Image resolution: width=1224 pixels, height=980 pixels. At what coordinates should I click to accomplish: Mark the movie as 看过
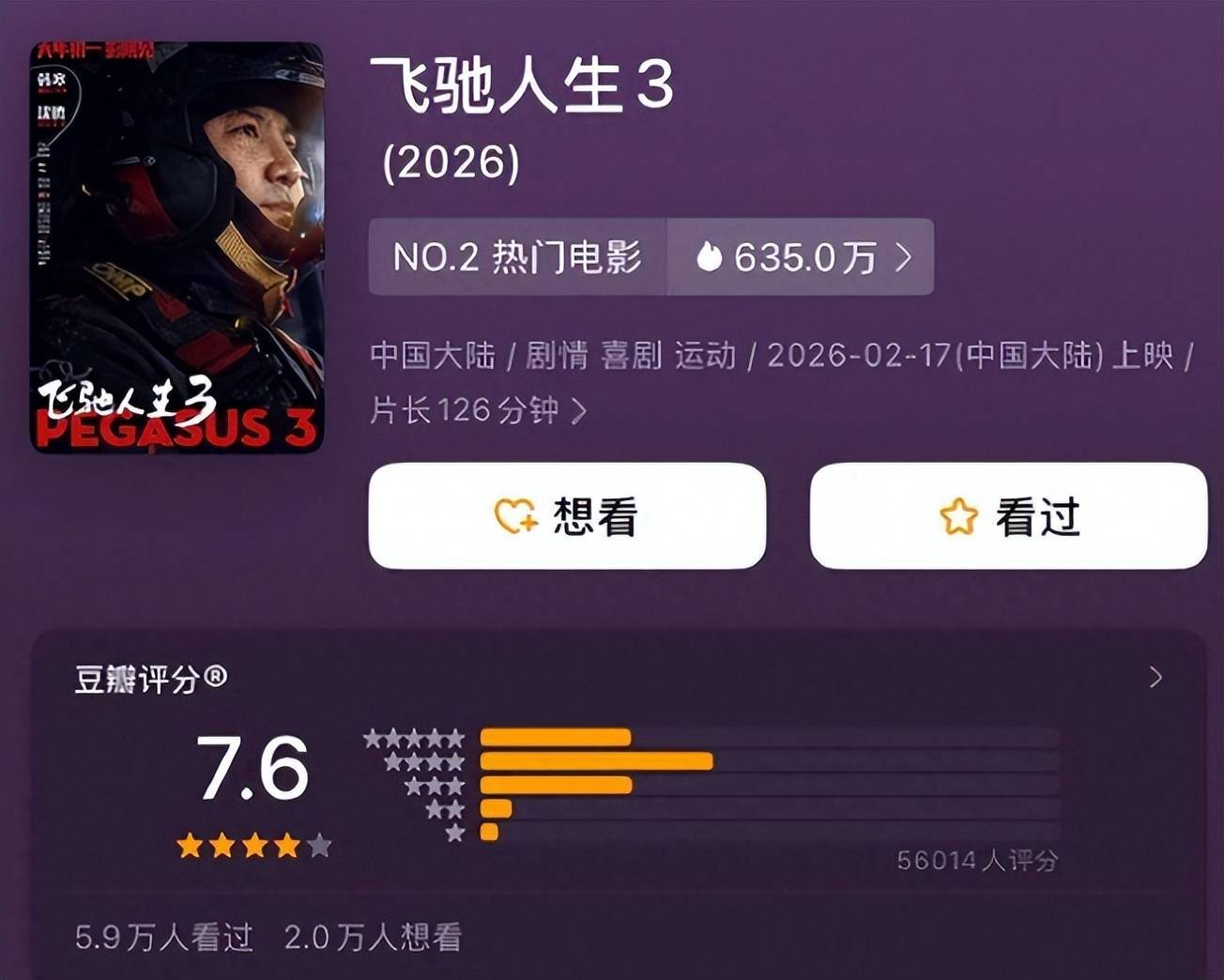click(1008, 516)
